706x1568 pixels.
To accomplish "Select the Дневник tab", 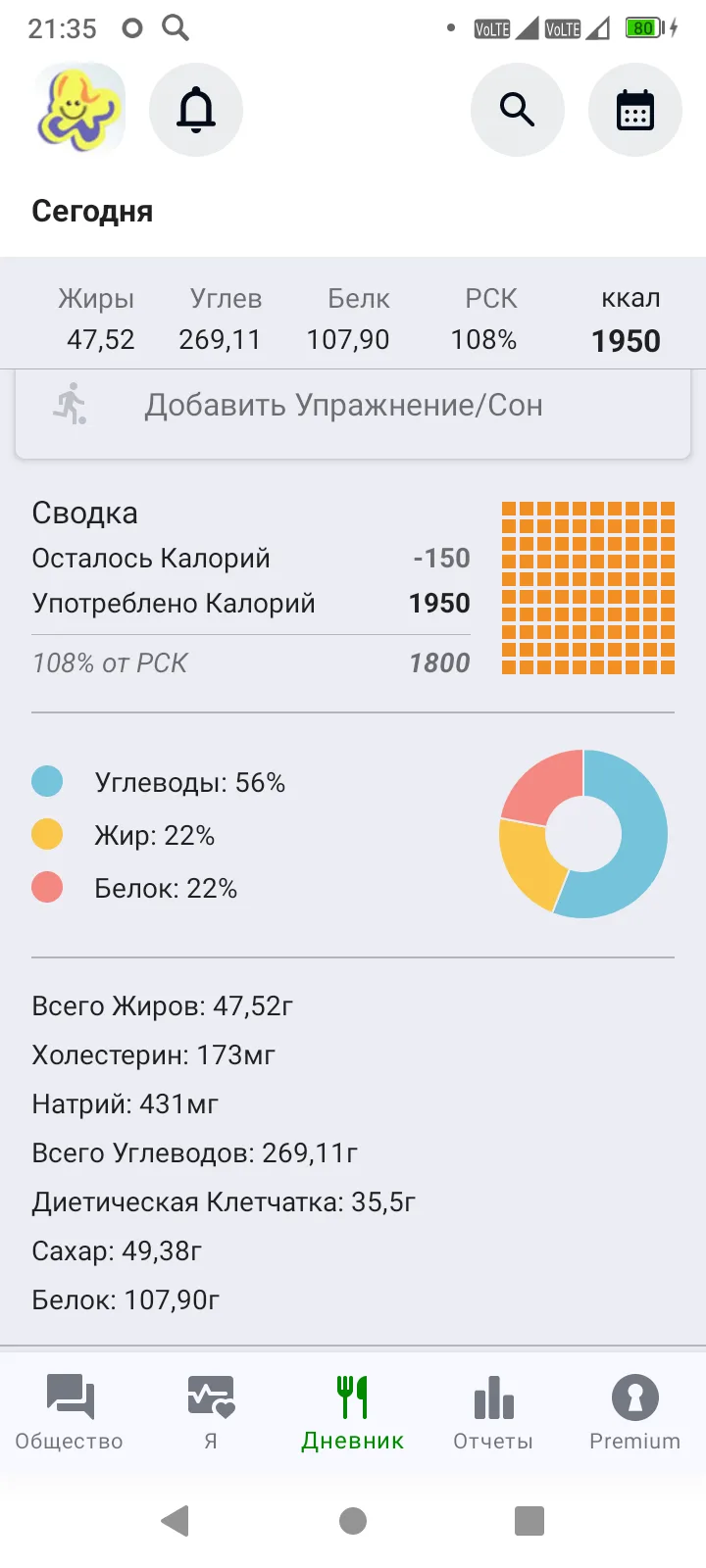I will tap(352, 1412).
